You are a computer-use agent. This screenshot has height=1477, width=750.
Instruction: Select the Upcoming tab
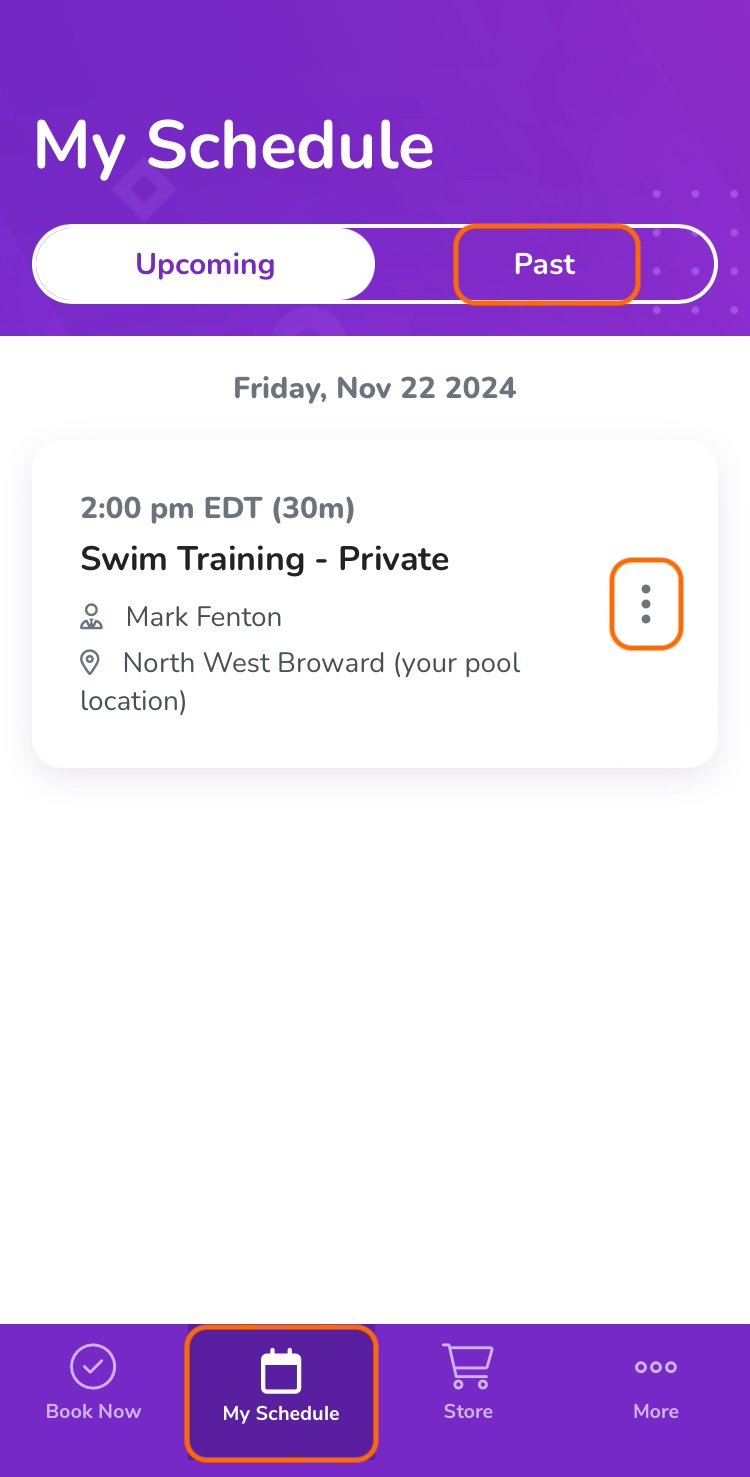[x=205, y=265]
